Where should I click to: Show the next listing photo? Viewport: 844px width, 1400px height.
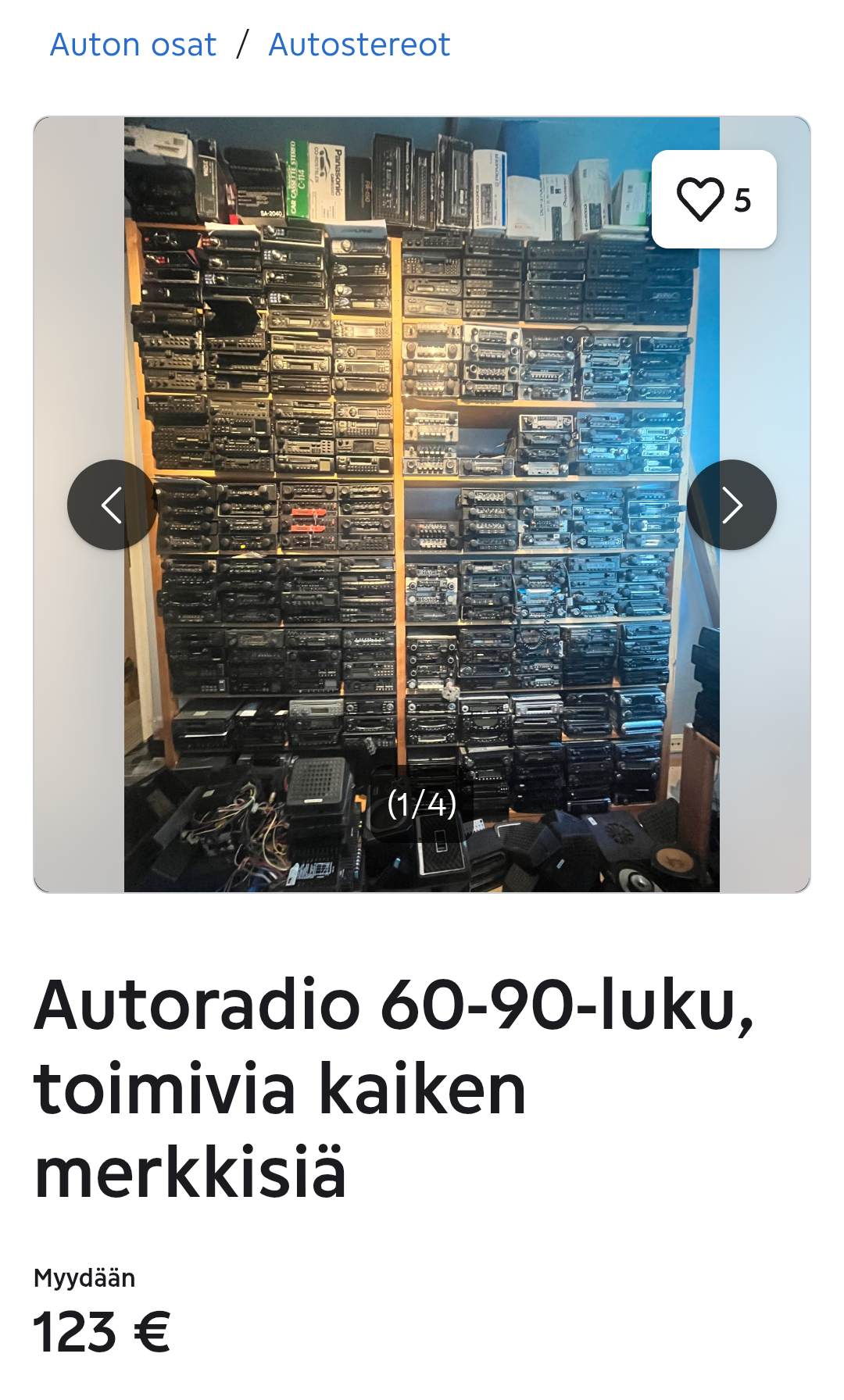tap(732, 505)
